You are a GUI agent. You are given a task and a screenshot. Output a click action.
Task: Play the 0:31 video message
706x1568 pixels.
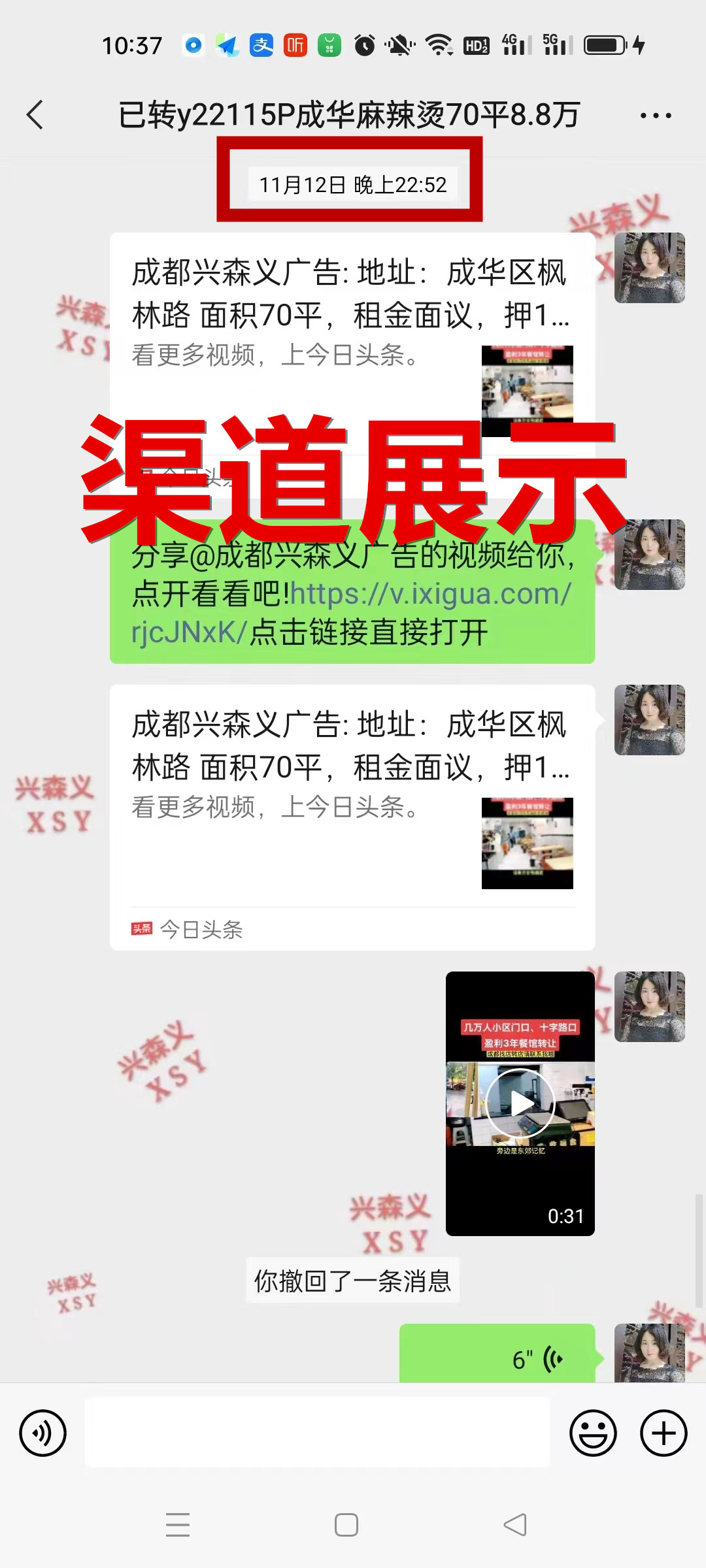point(520,1103)
